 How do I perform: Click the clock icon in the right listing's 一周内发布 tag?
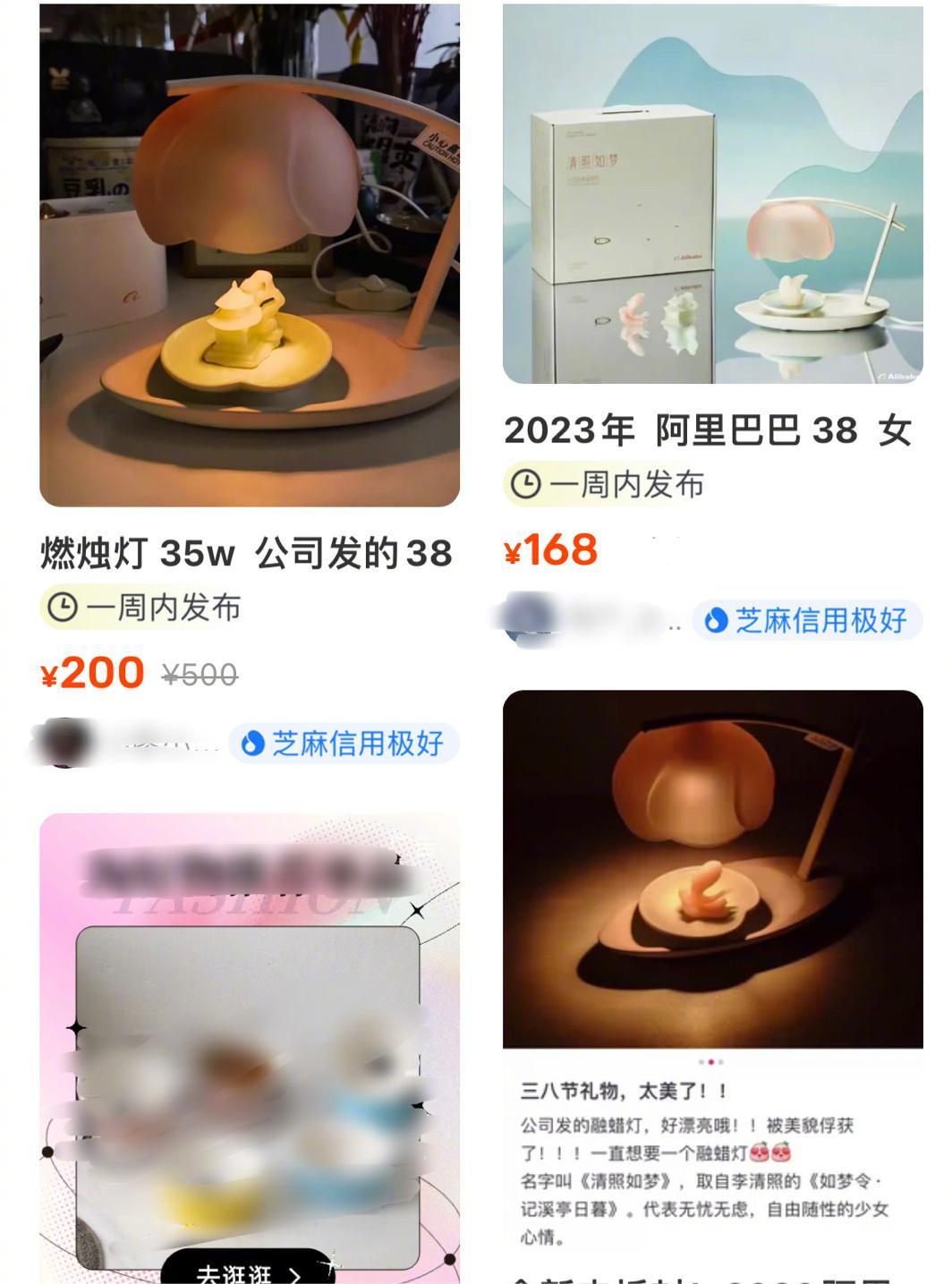click(527, 485)
